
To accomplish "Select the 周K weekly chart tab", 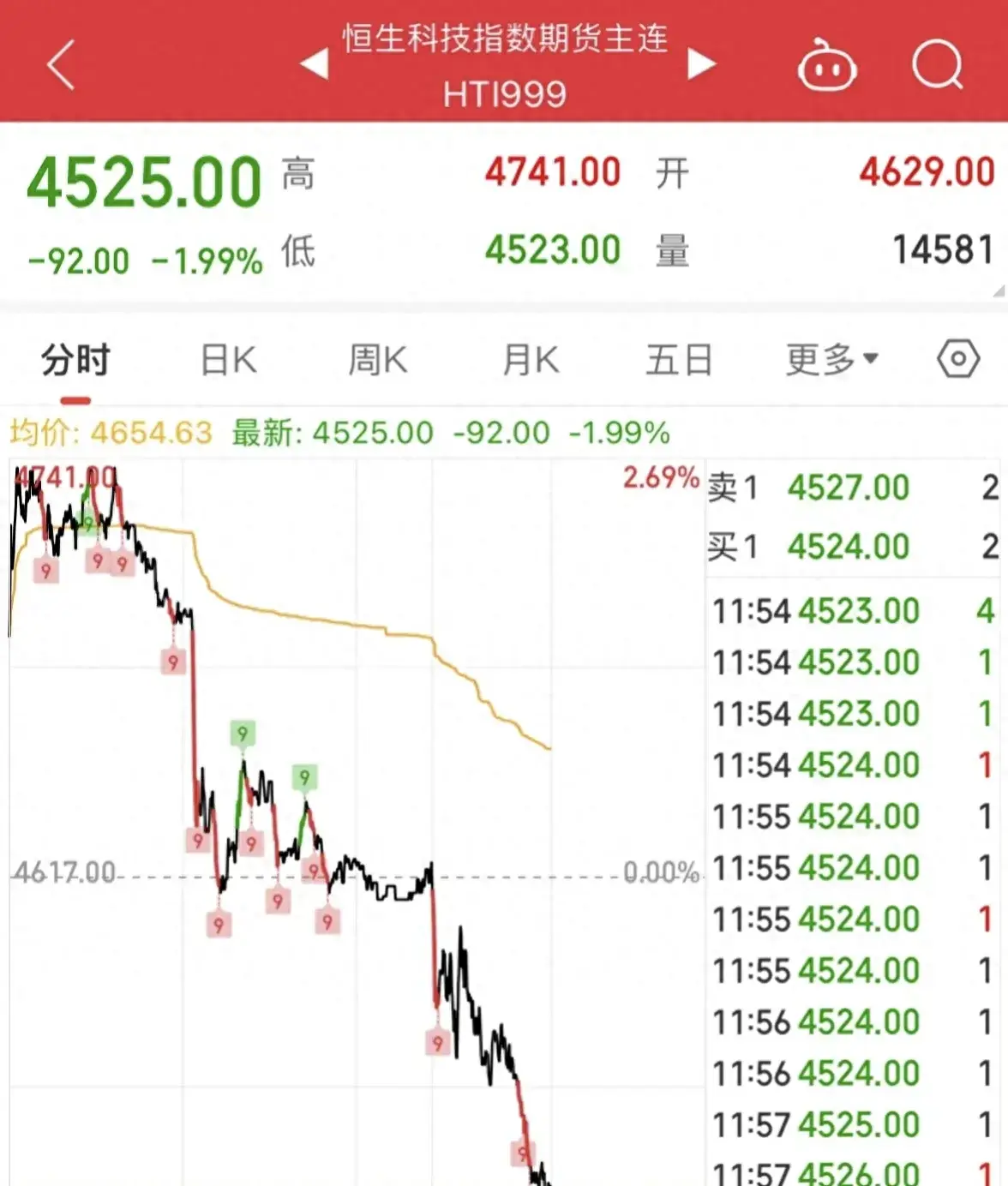I will (x=377, y=359).
